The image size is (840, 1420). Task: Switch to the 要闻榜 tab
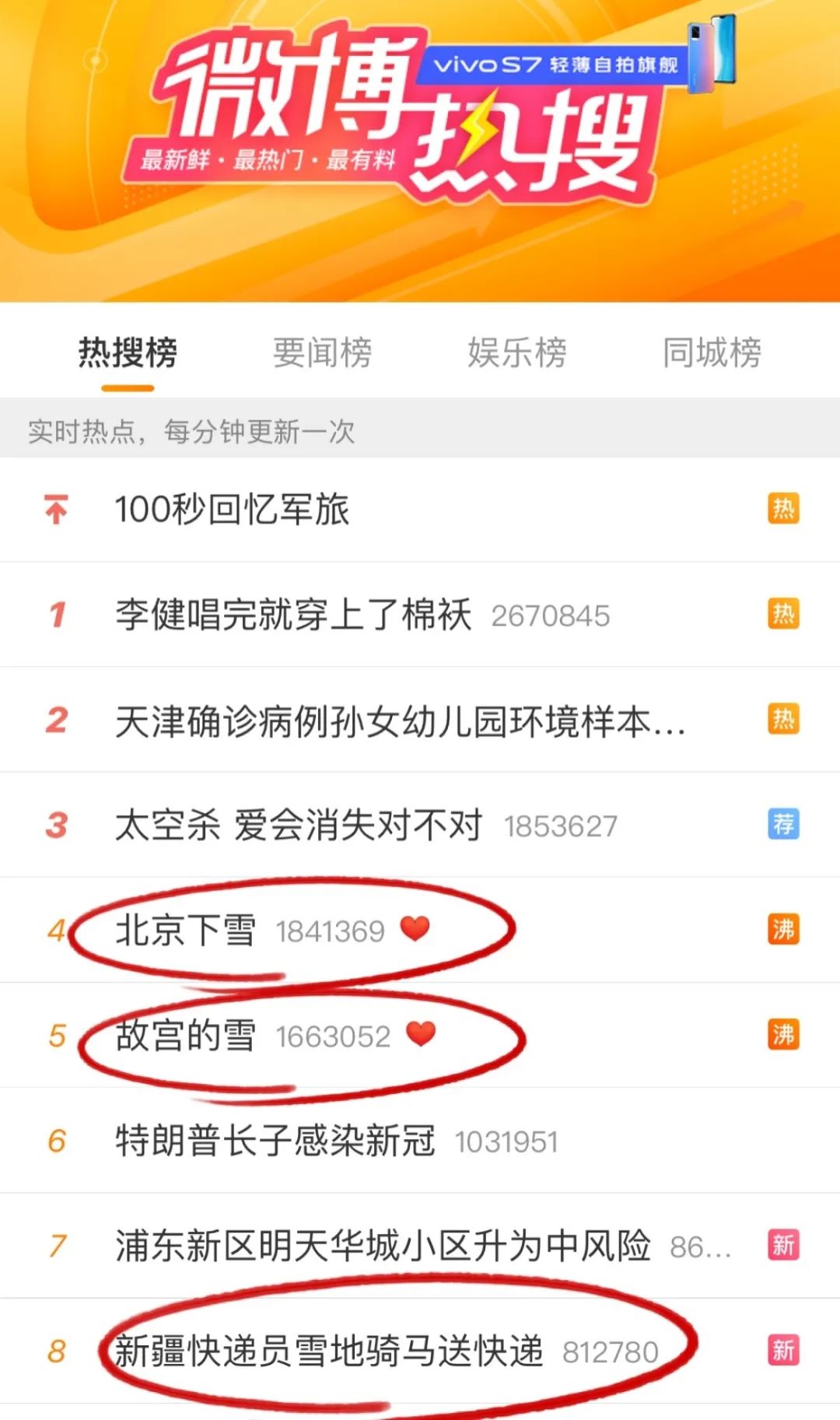click(x=322, y=352)
